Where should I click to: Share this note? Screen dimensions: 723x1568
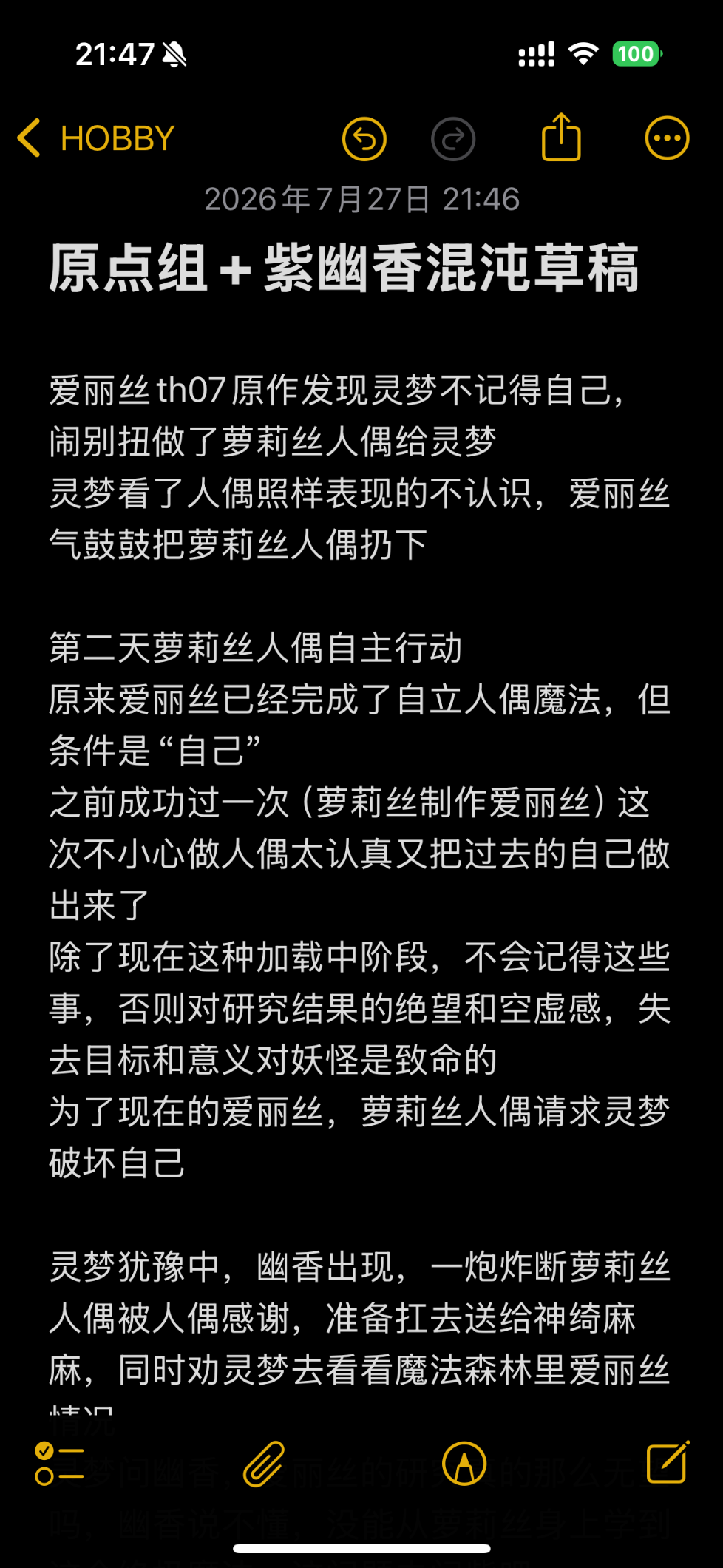(561, 137)
